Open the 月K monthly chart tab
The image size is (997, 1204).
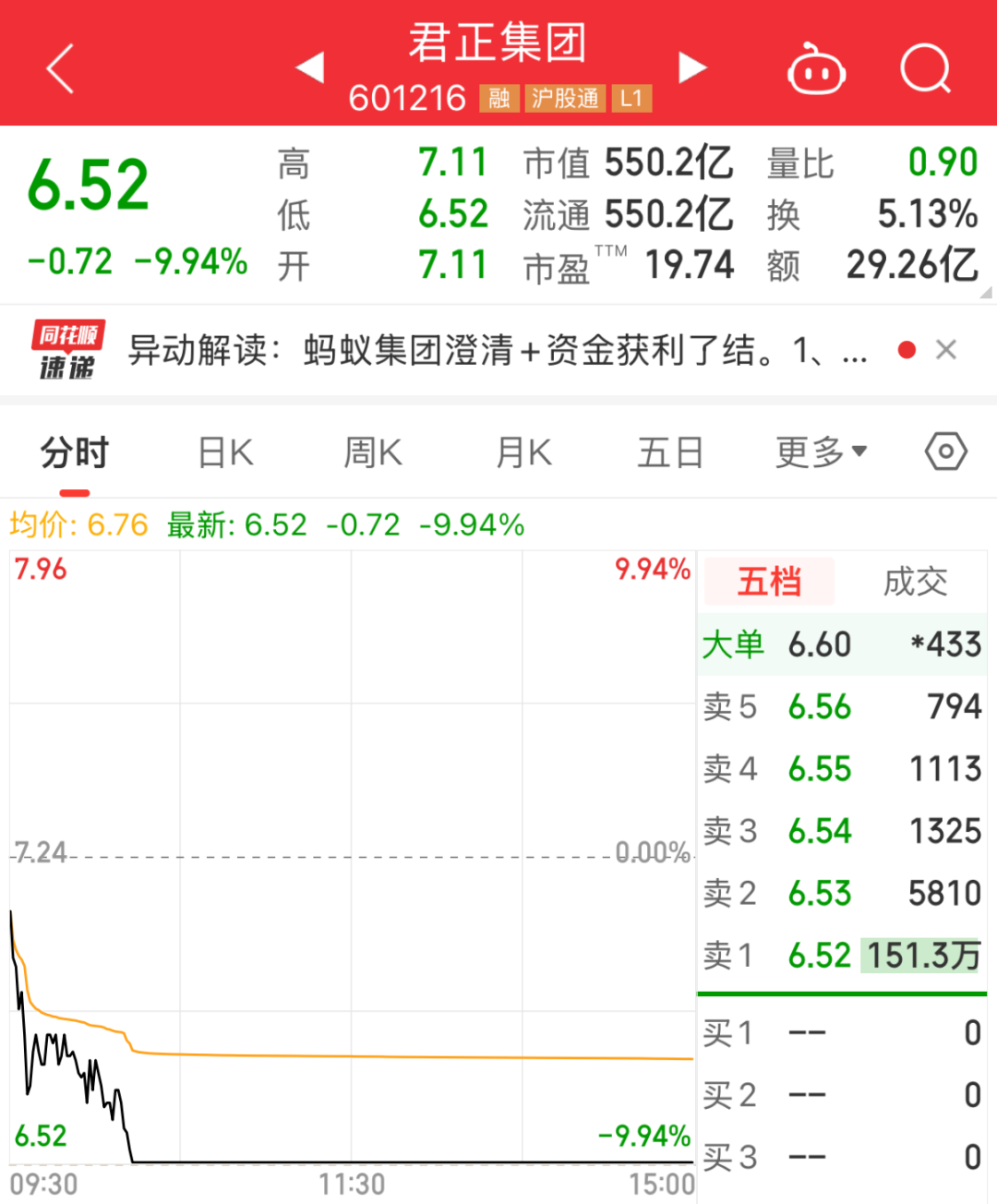[x=522, y=452]
